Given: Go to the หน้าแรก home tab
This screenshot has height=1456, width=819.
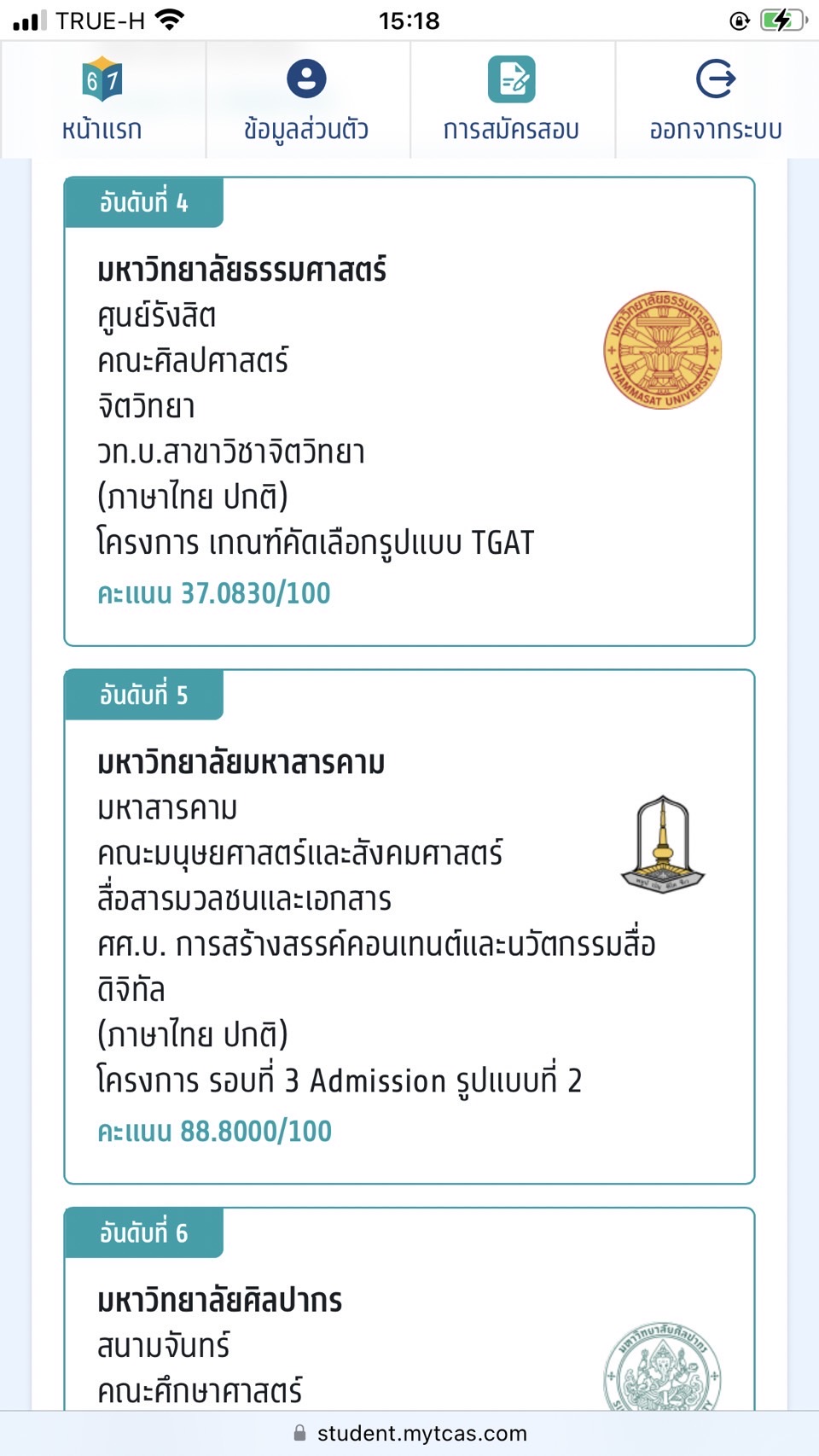Looking at the screenshot, I should (102, 100).
